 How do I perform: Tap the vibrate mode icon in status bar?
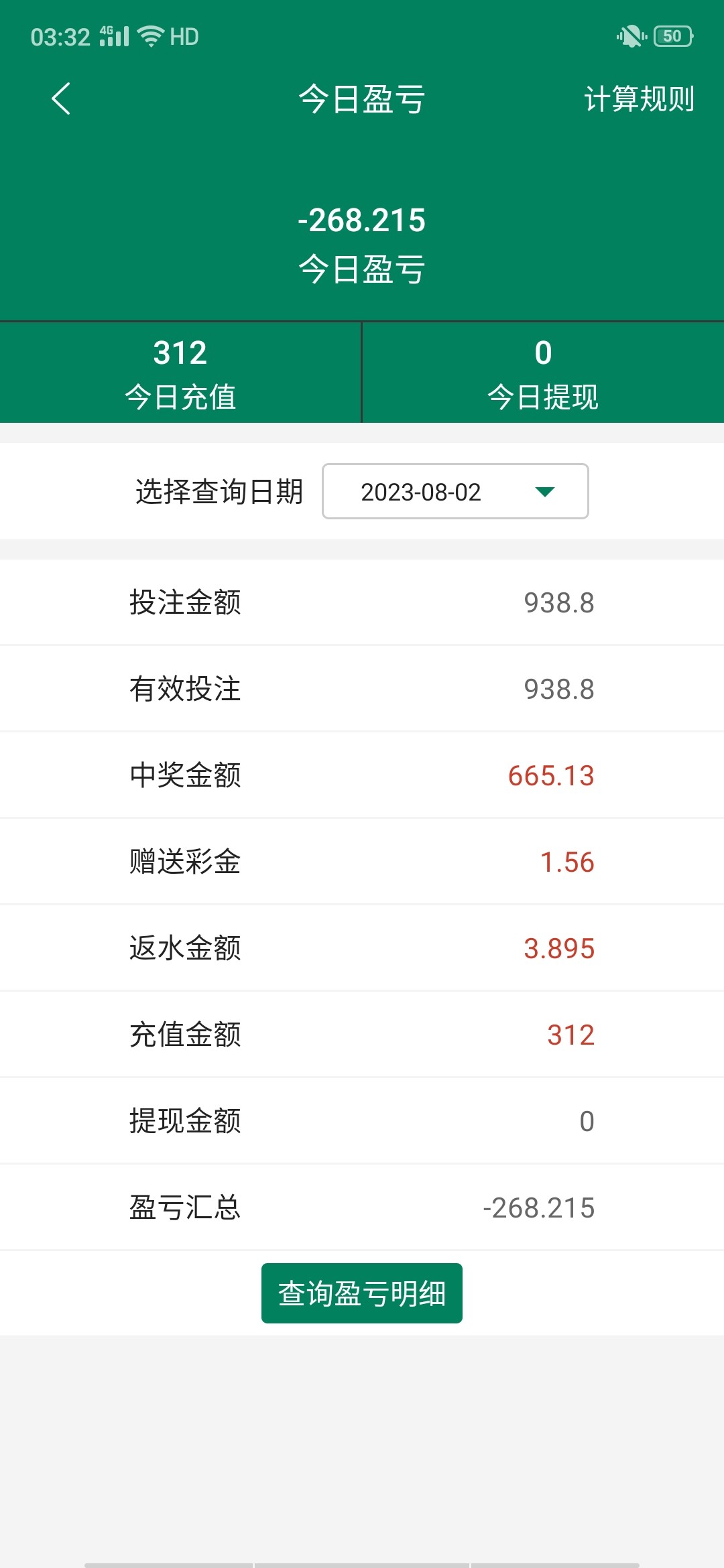(x=631, y=37)
